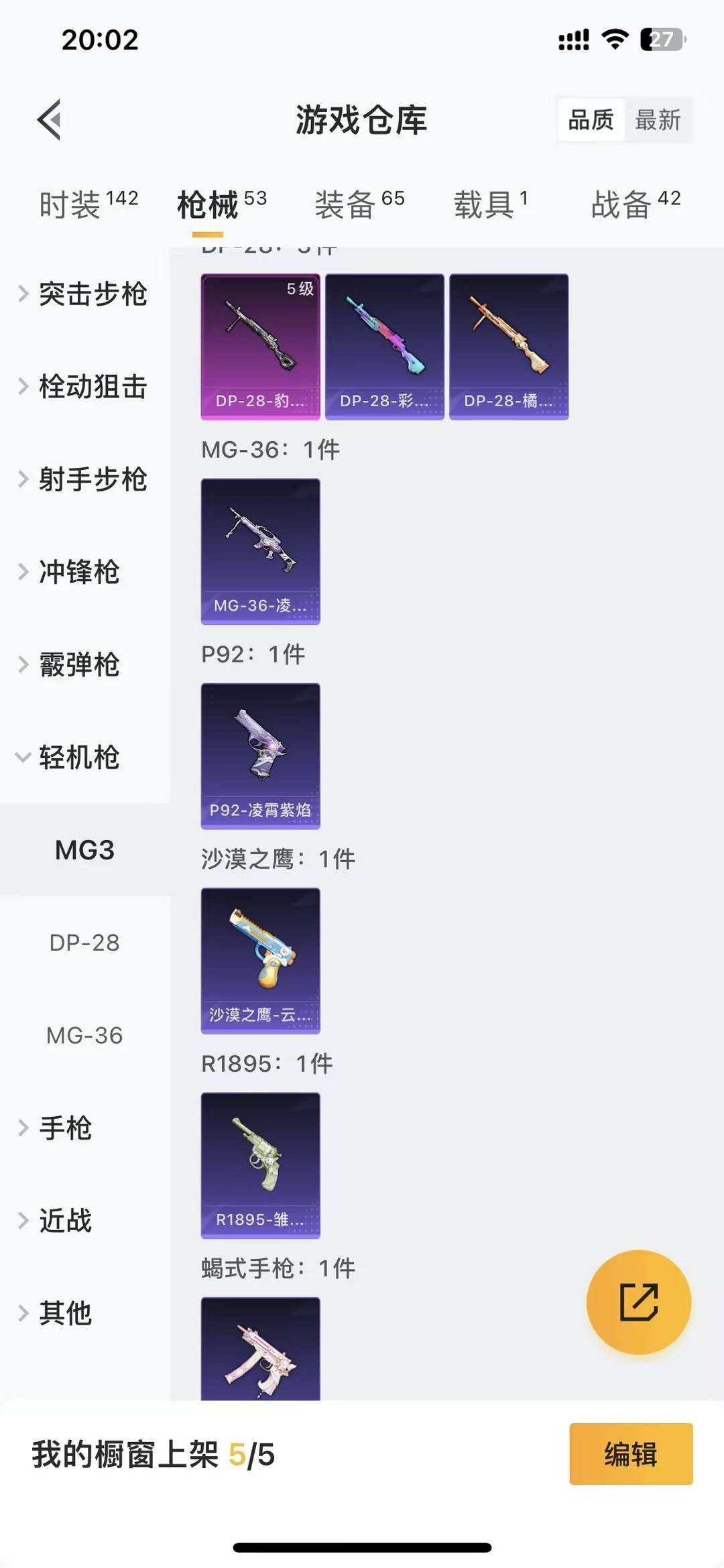Open the 沙漠之鹰-云 skin
This screenshot has width=724, height=1568.
tap(260, 961)
